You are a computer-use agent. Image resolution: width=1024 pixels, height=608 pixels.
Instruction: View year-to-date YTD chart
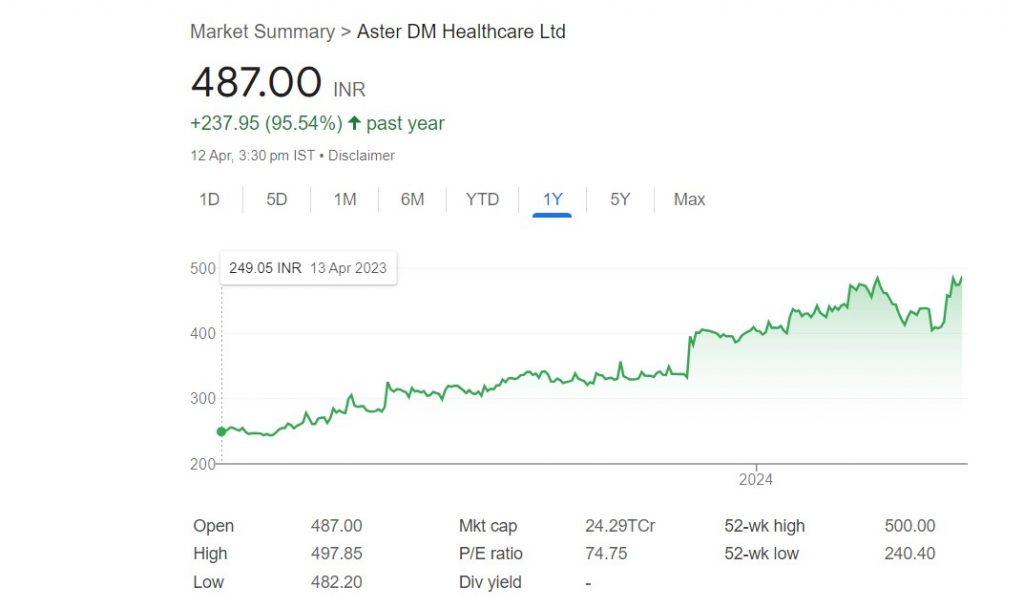pos(482,199)
